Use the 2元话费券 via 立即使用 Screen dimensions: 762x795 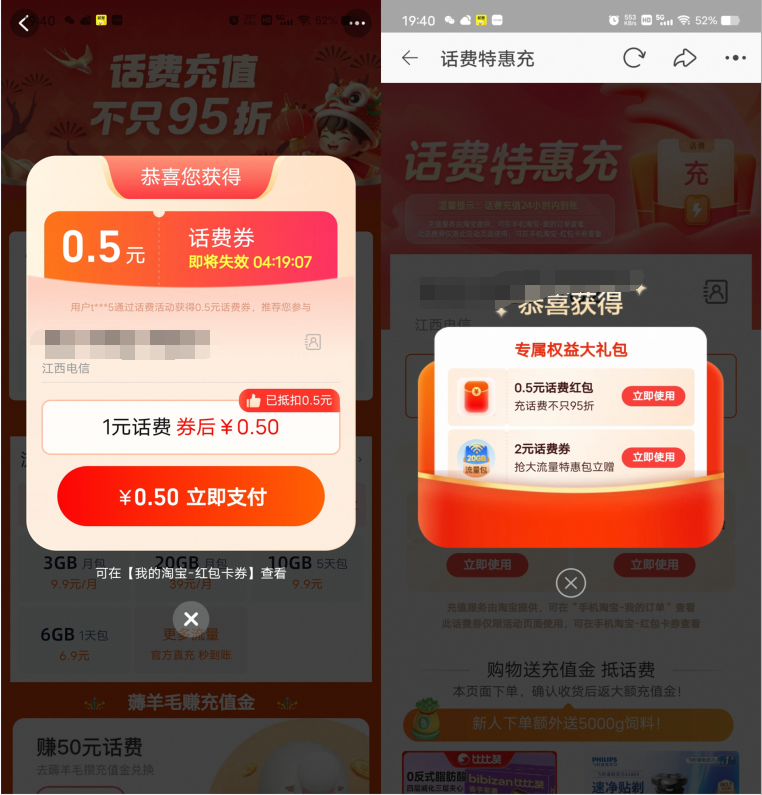coord(653,457)
